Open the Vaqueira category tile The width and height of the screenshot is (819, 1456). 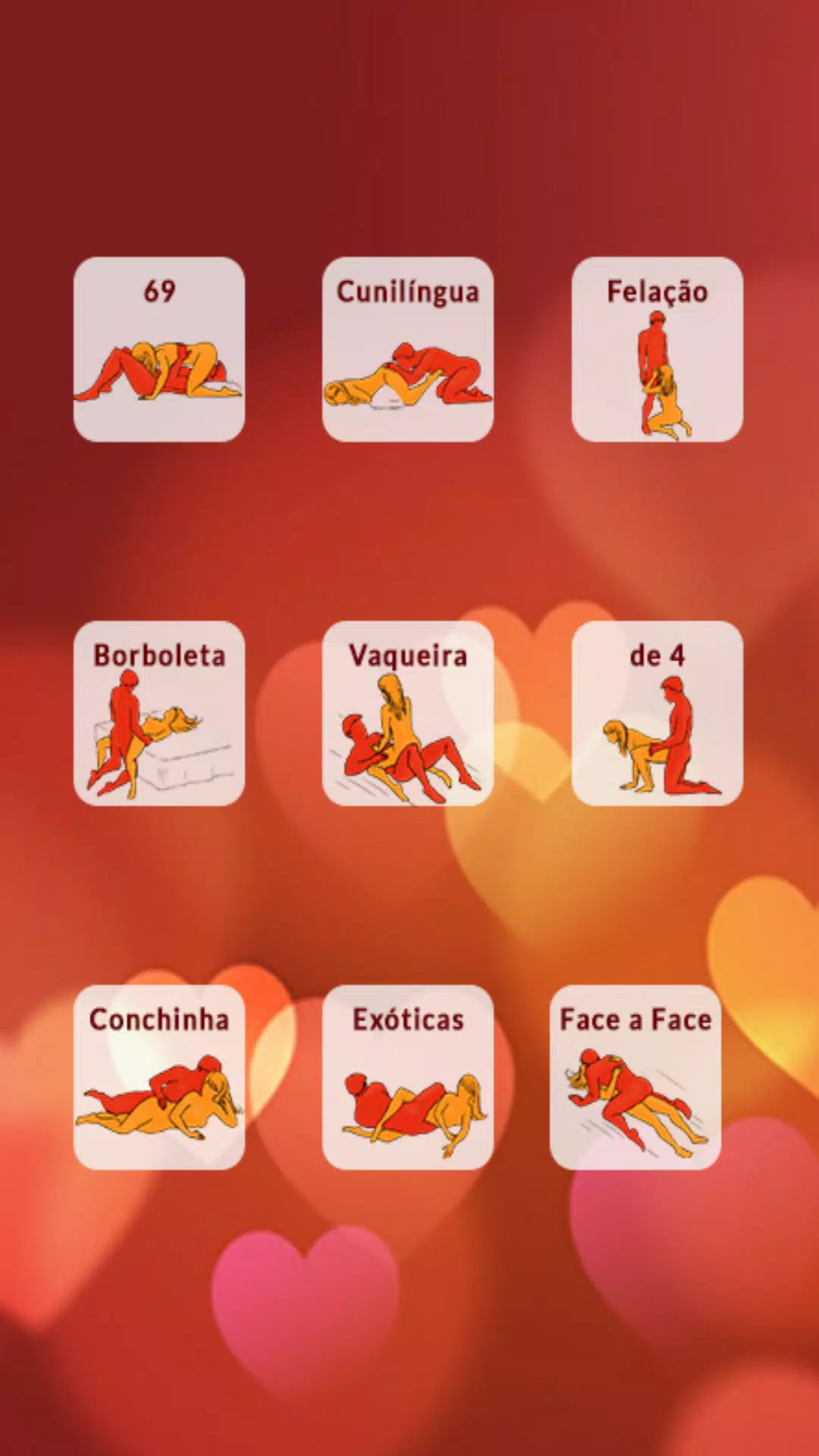[x=407, y=713]
